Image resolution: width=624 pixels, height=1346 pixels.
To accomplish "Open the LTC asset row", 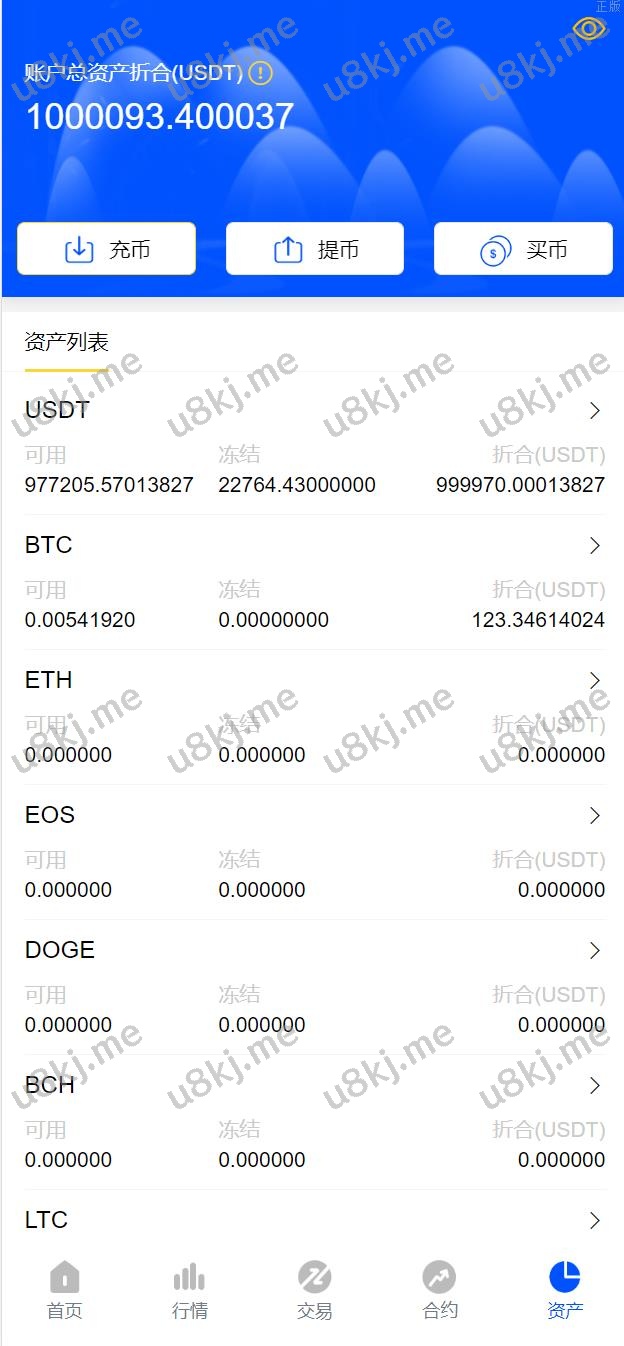I will click(314, 1220).
